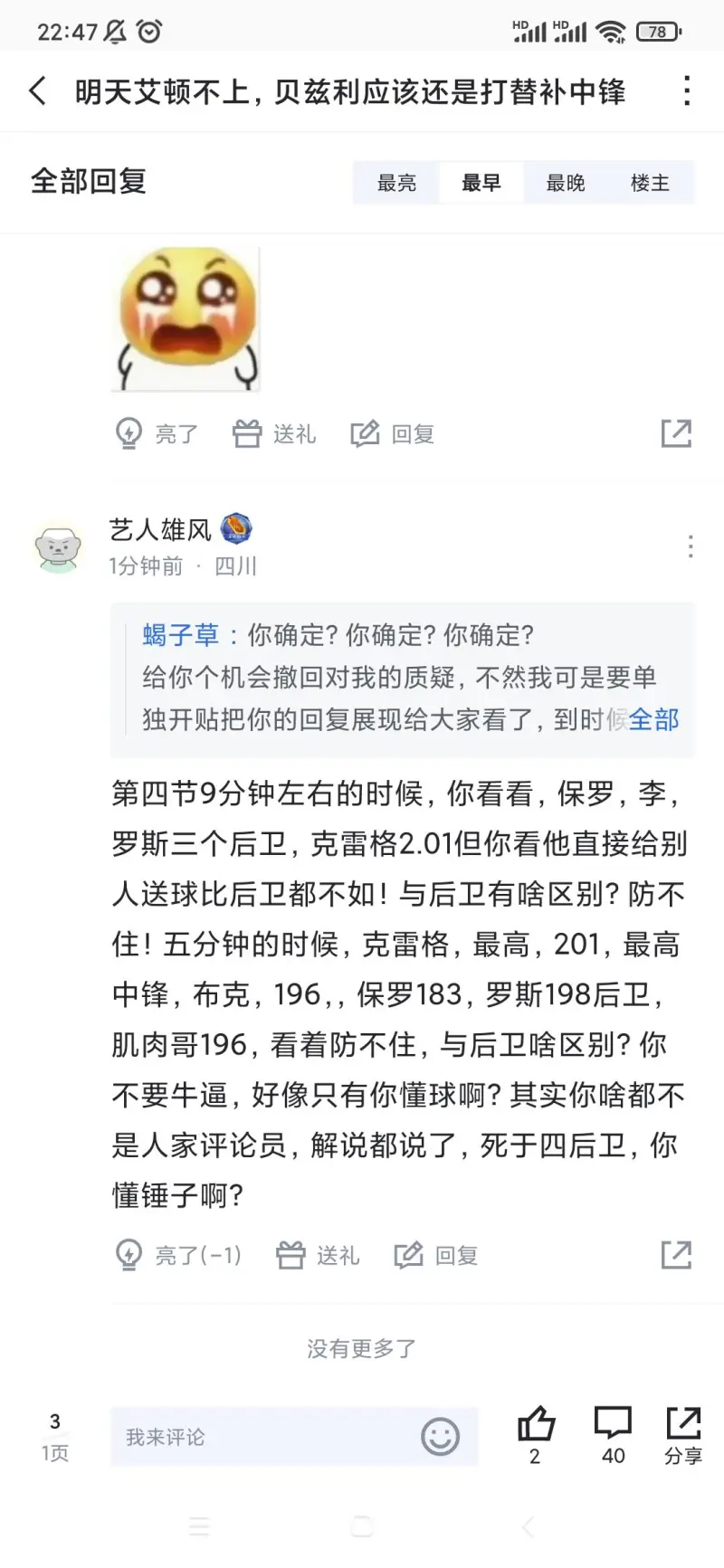This screenshot has width=724, height=1568.
Task: Open the emoji picker in the comment bar
Action: click(x=441, y=1437)
